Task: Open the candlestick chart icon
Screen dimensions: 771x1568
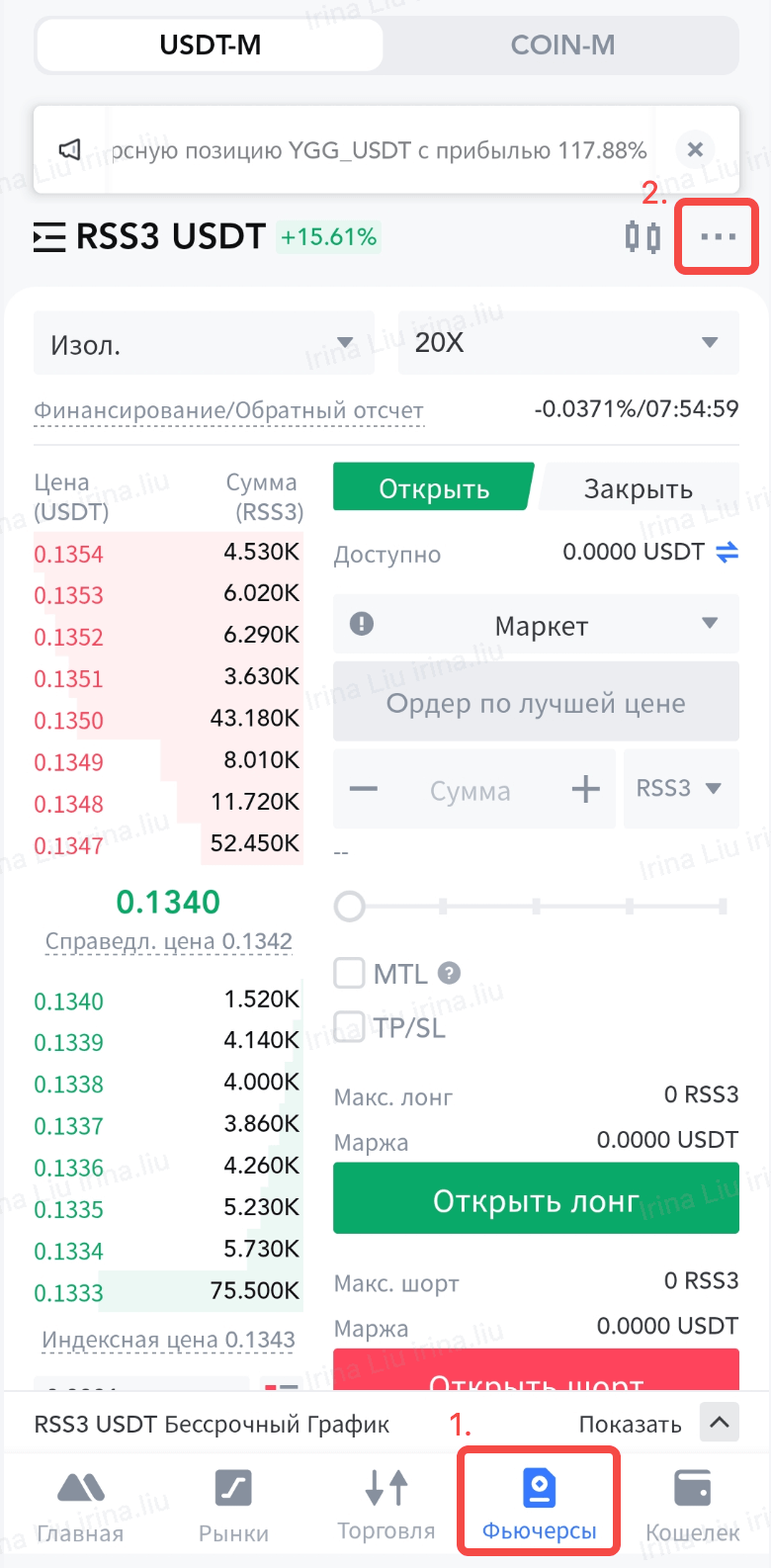Action: (642, 237)
